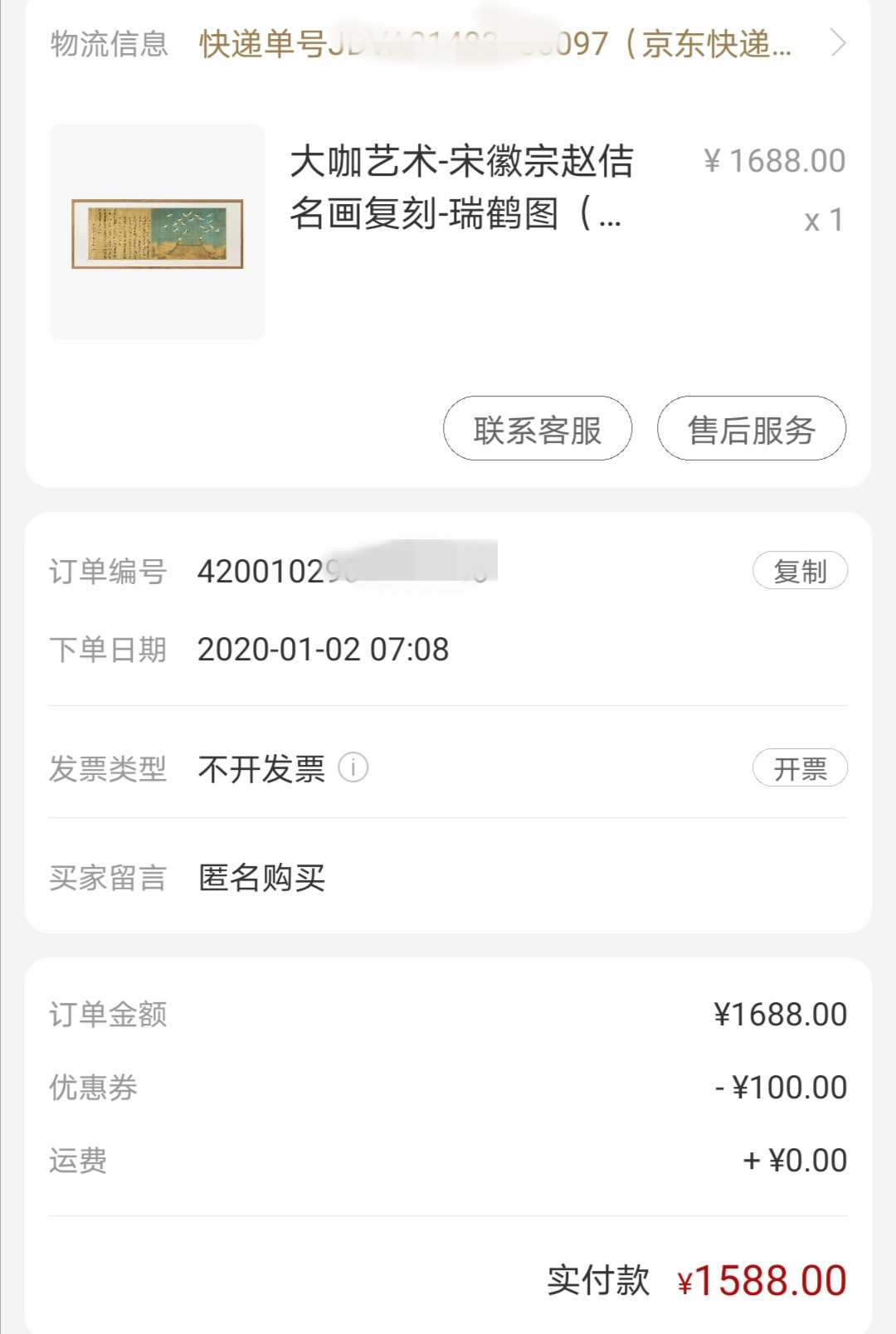Viewport: 896px width, 1334px height.
Task: Click the 售后服务 after-sales service button
Action: tap(750, 429)
